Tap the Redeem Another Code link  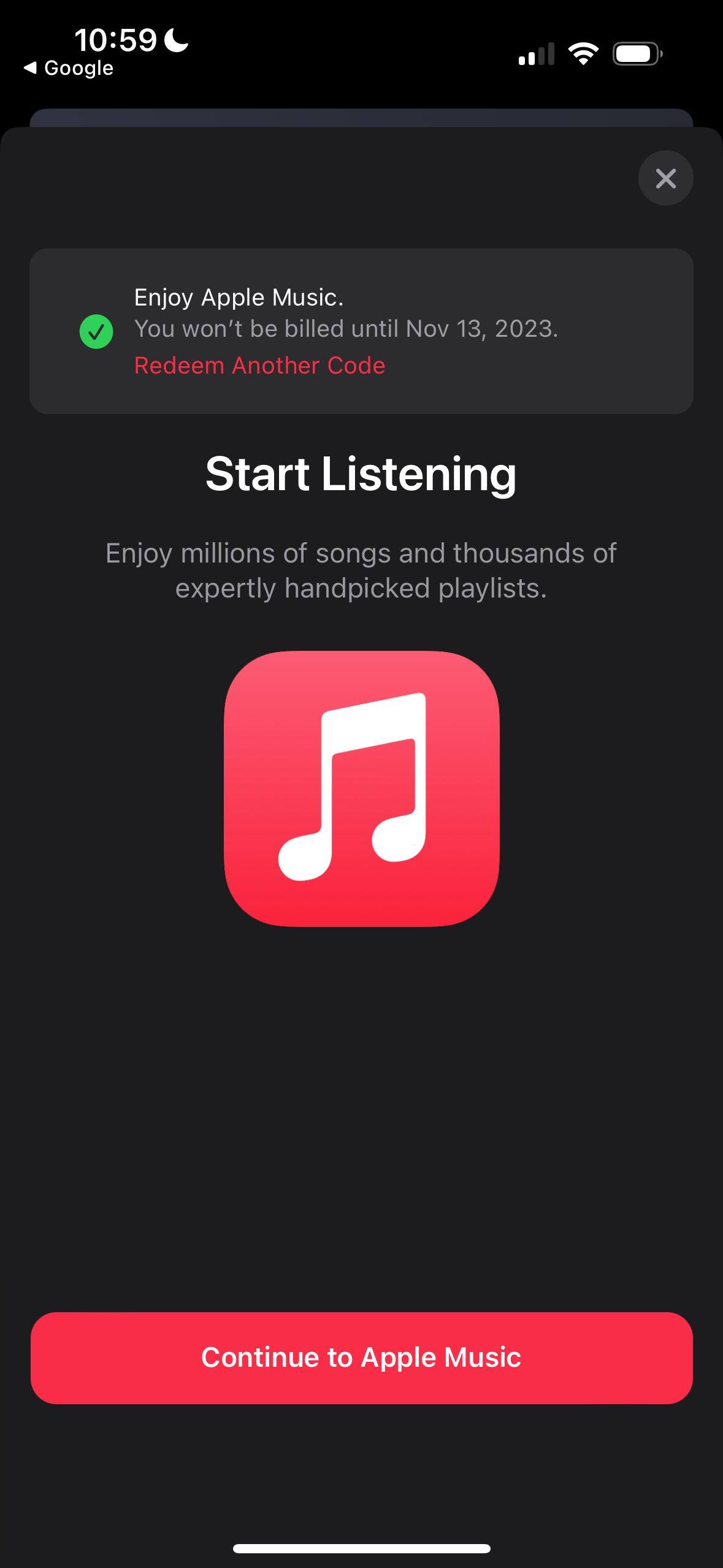259,366
